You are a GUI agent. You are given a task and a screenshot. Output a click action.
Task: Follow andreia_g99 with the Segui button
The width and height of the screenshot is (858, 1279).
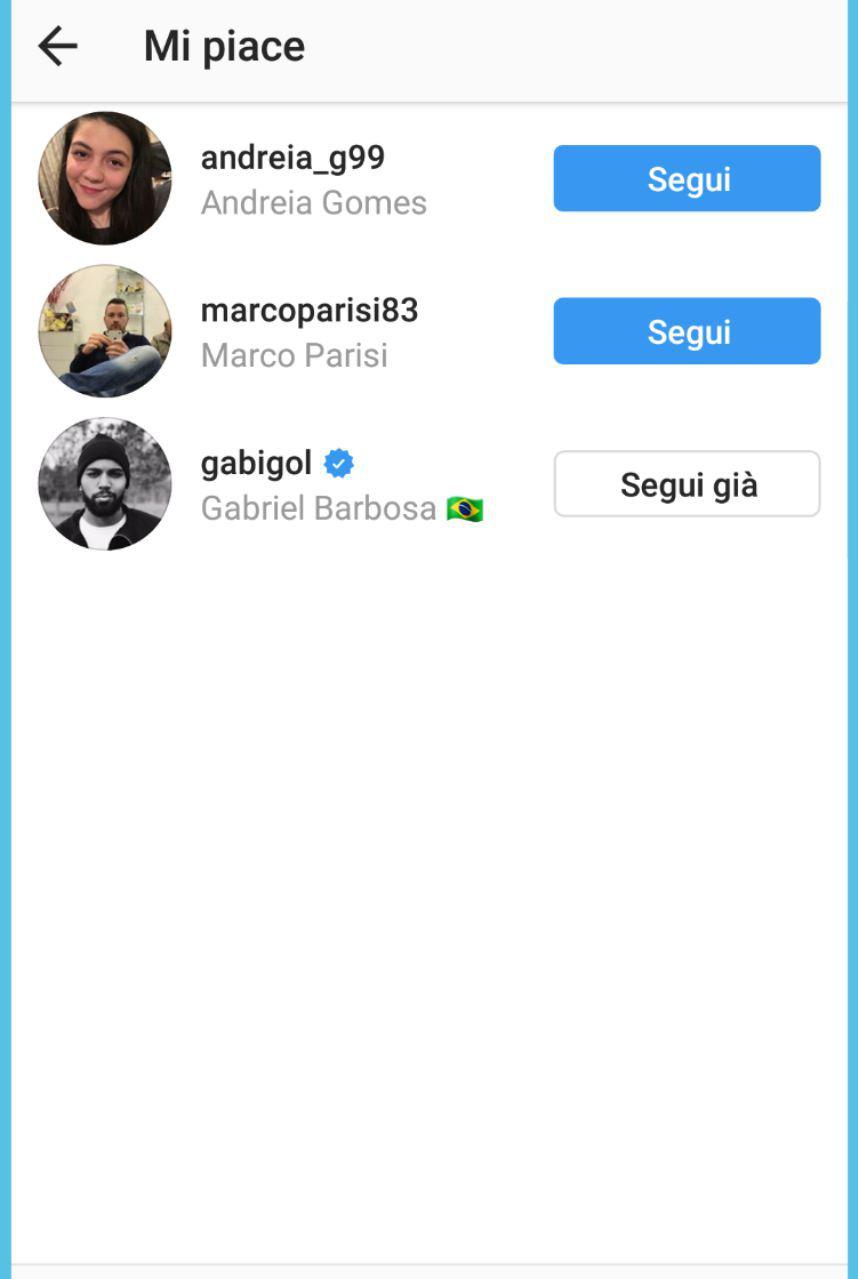(x=687, y=179)
